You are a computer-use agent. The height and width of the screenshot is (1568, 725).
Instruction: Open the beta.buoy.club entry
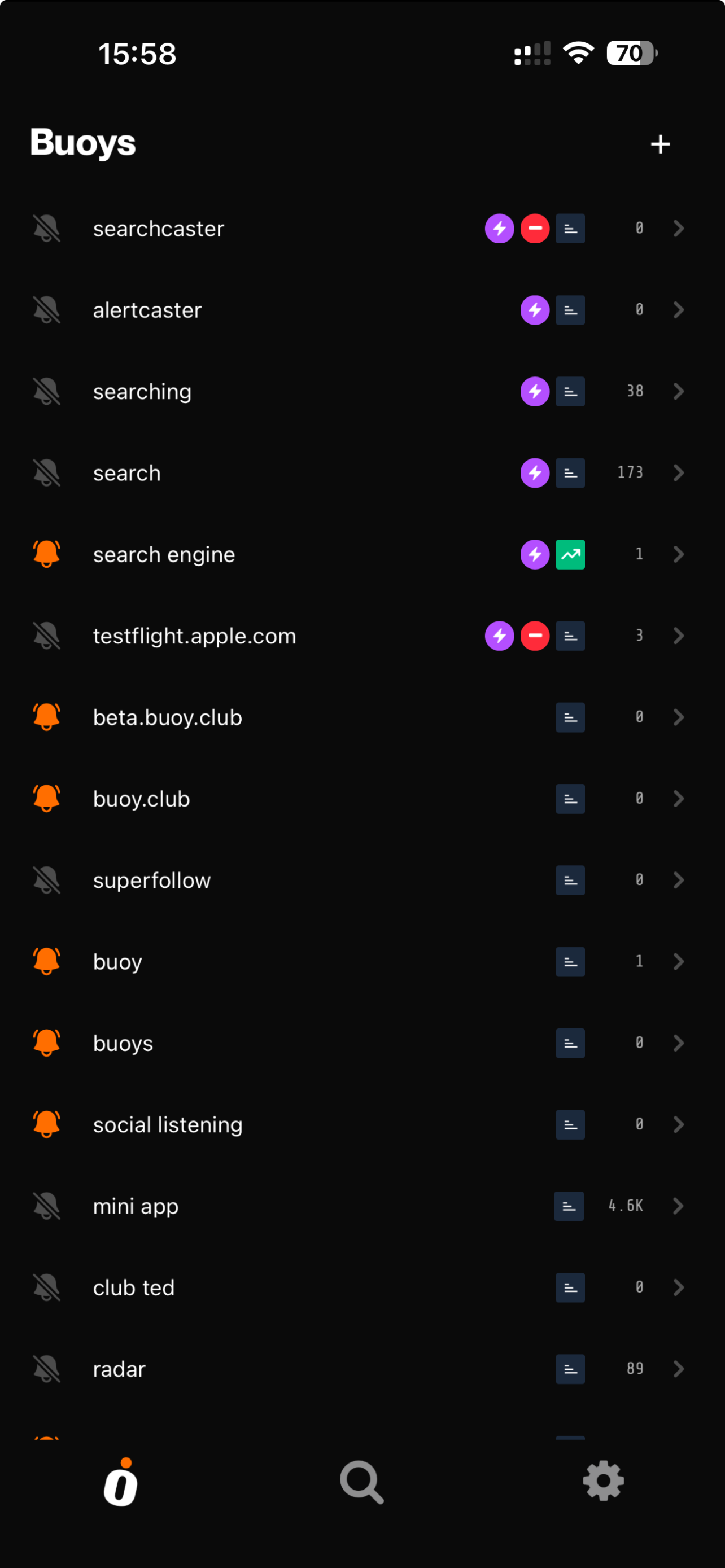tap(168, 717)
